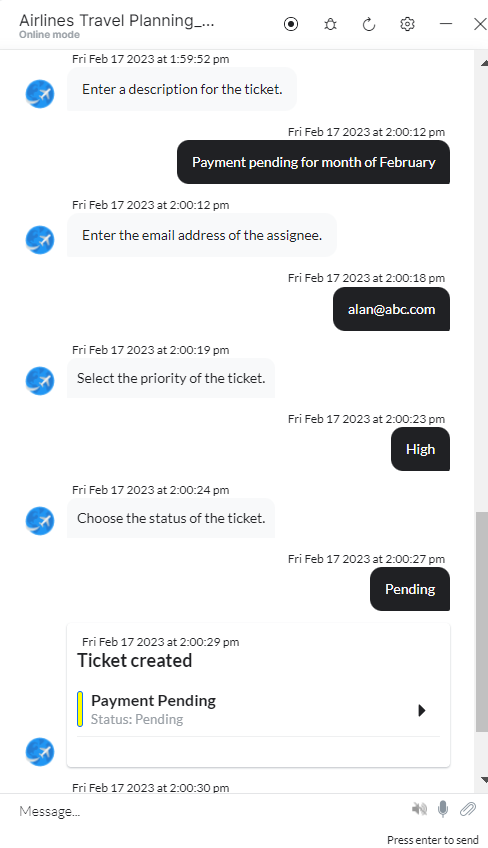The height and width of the screenshot is (848, 488).
Task: Focus the Message input field
Action: [211, 811]
